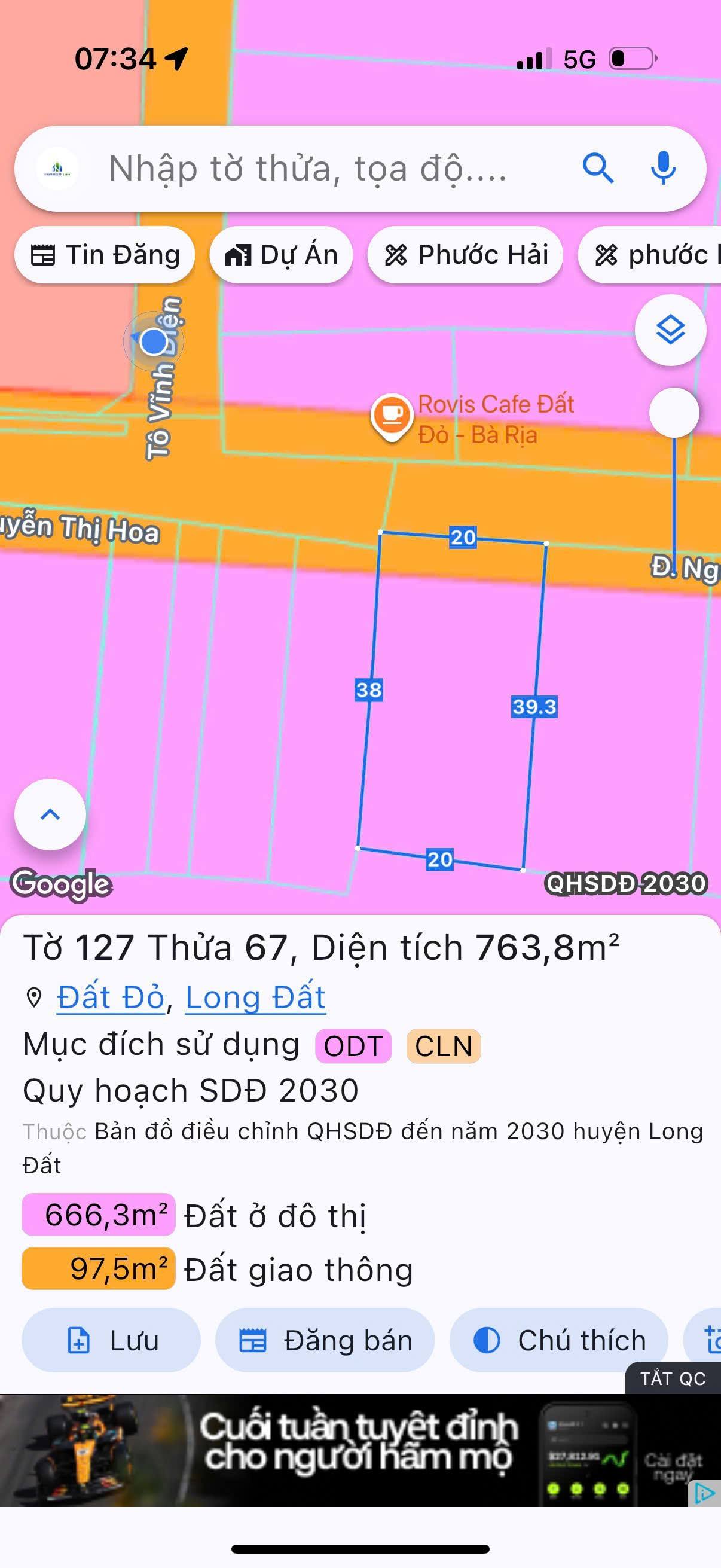721x1568 pixels.
Task: Tap the Lưu save icon
Action: (x=78, y=1340)
